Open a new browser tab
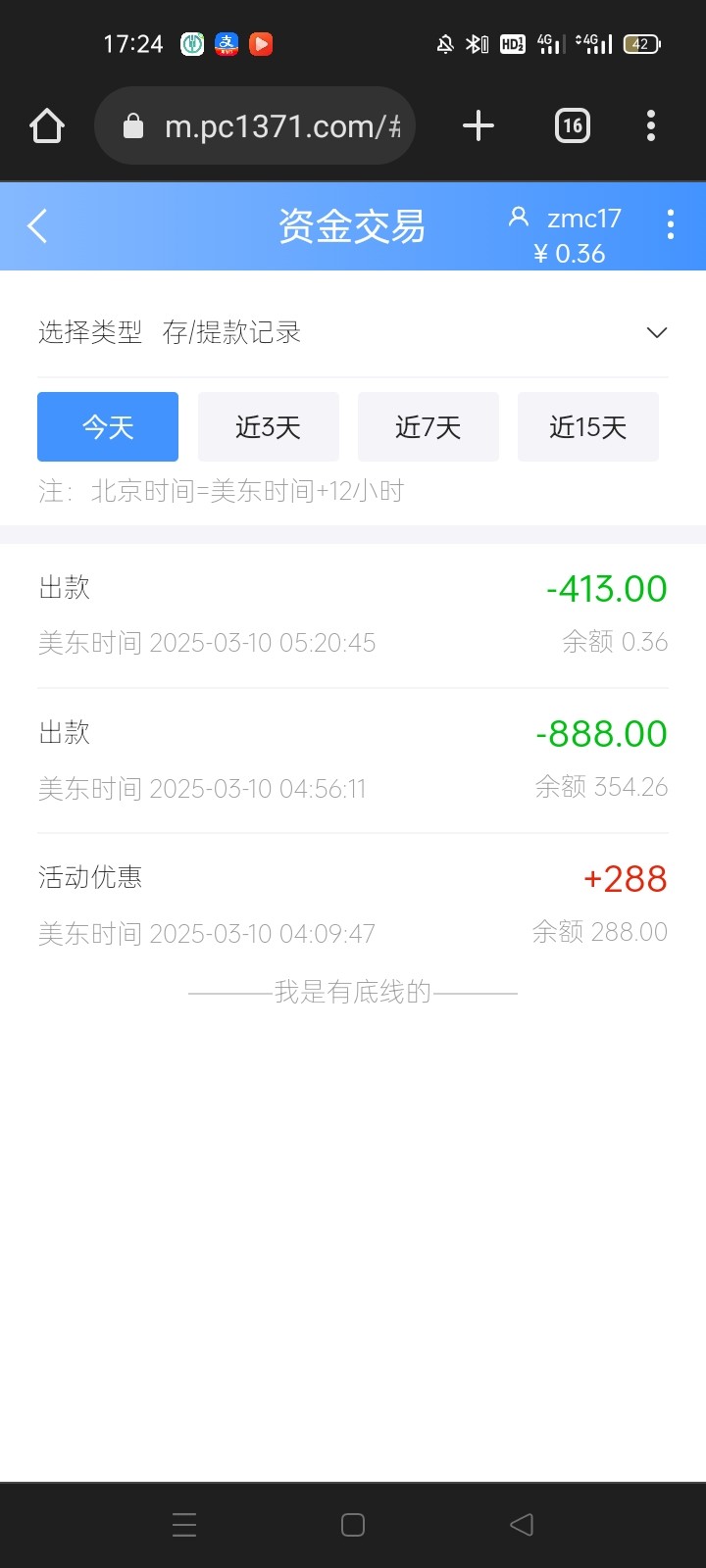 coord(478,125)
